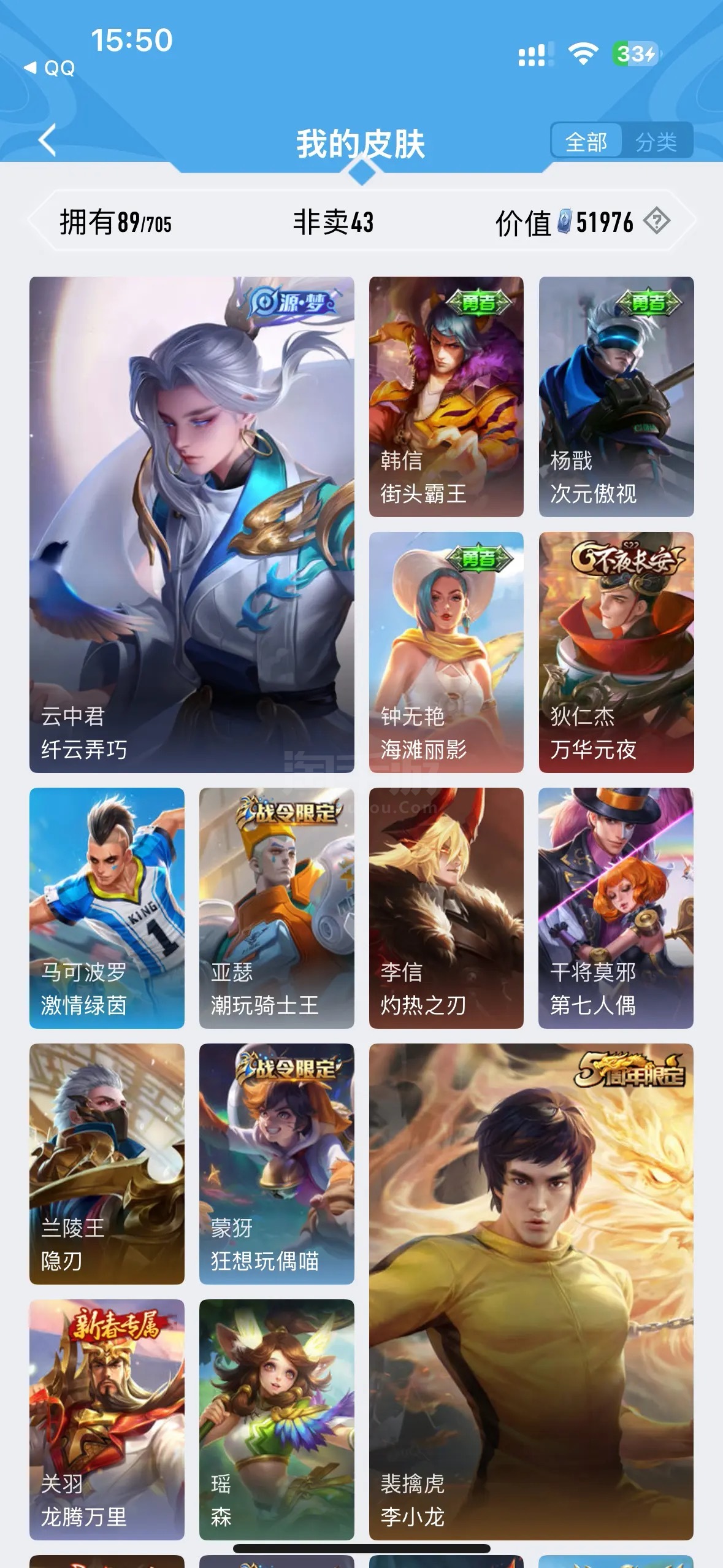View the 狄仁杰 万华元夜 skin
The width and height of the screenshot is (723, 1568).
[x=616, y=652]
